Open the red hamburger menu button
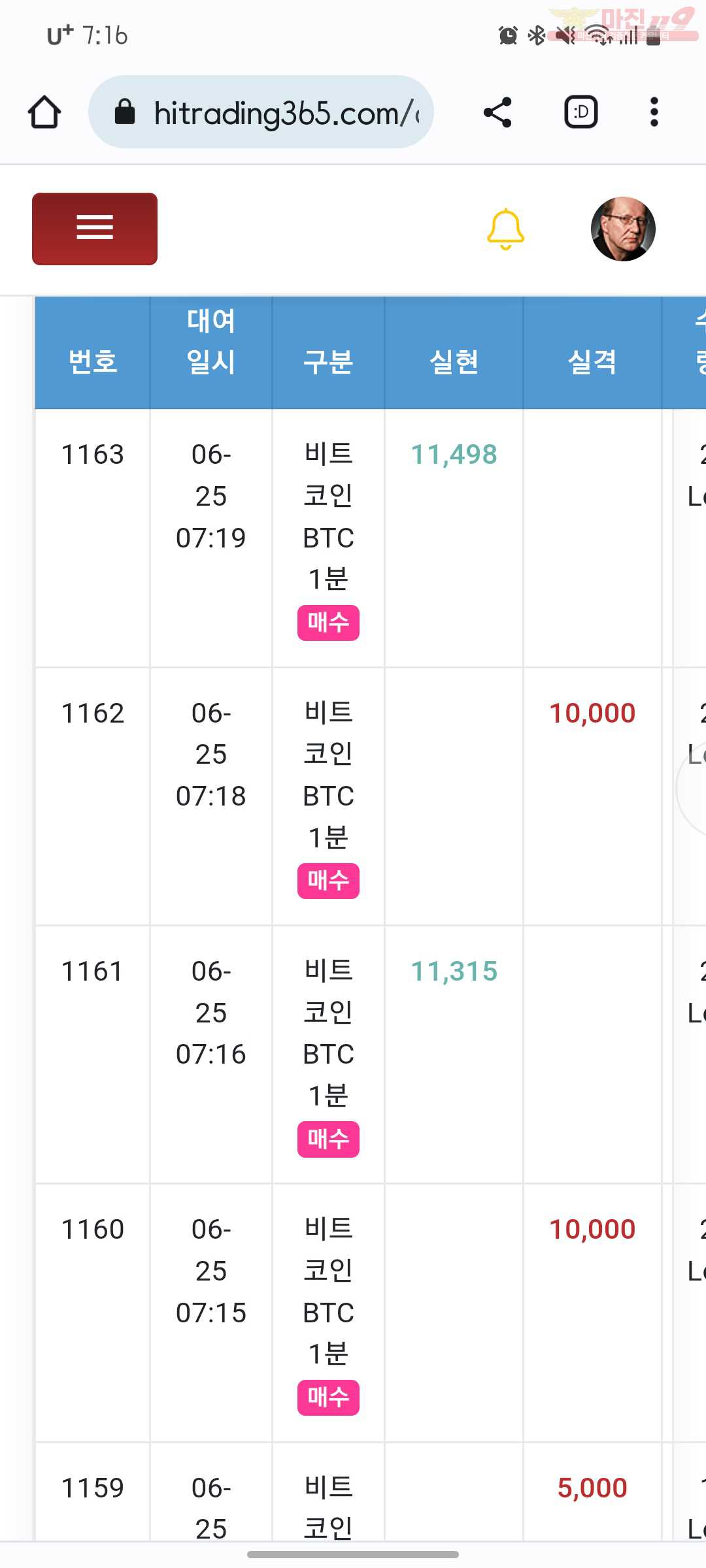 click(95, 229)
